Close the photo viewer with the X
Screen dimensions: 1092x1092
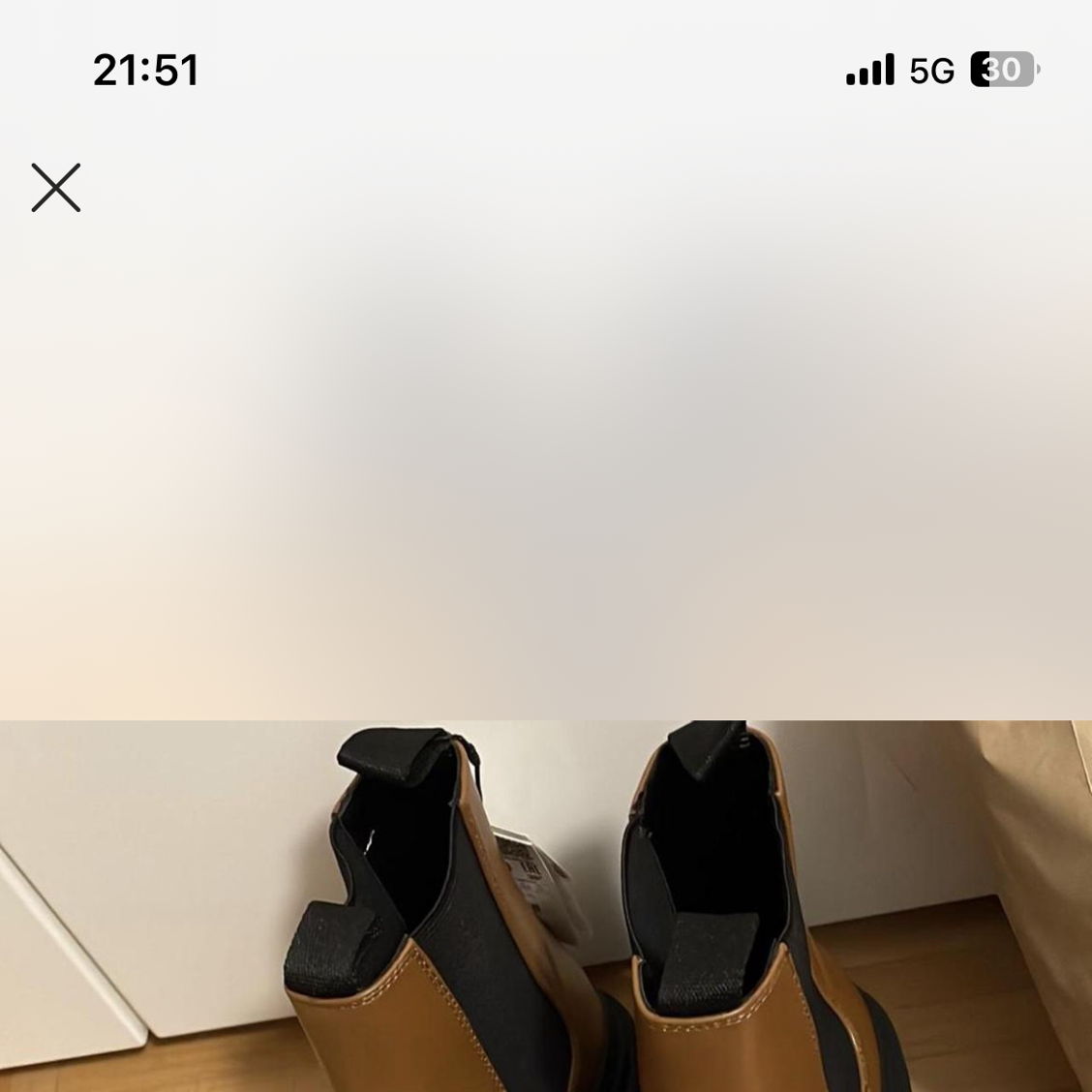point(56,188)
